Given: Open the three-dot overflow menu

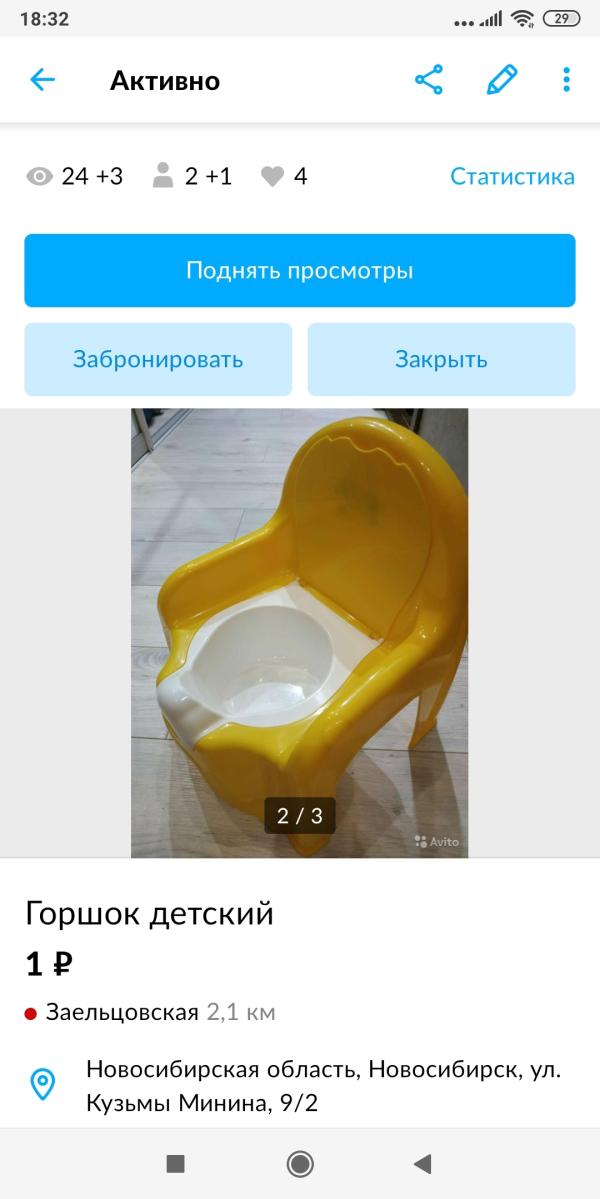Looking at the screenshot, I should (566, 80).
